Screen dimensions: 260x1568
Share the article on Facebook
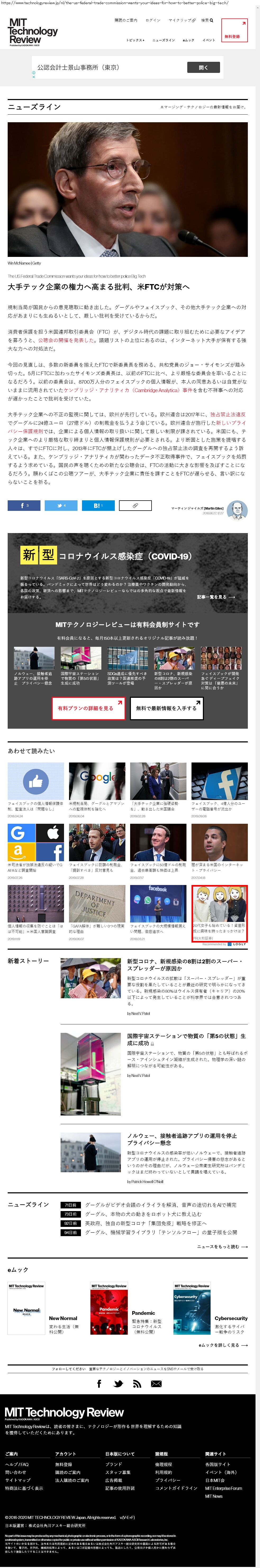[24, 505]
